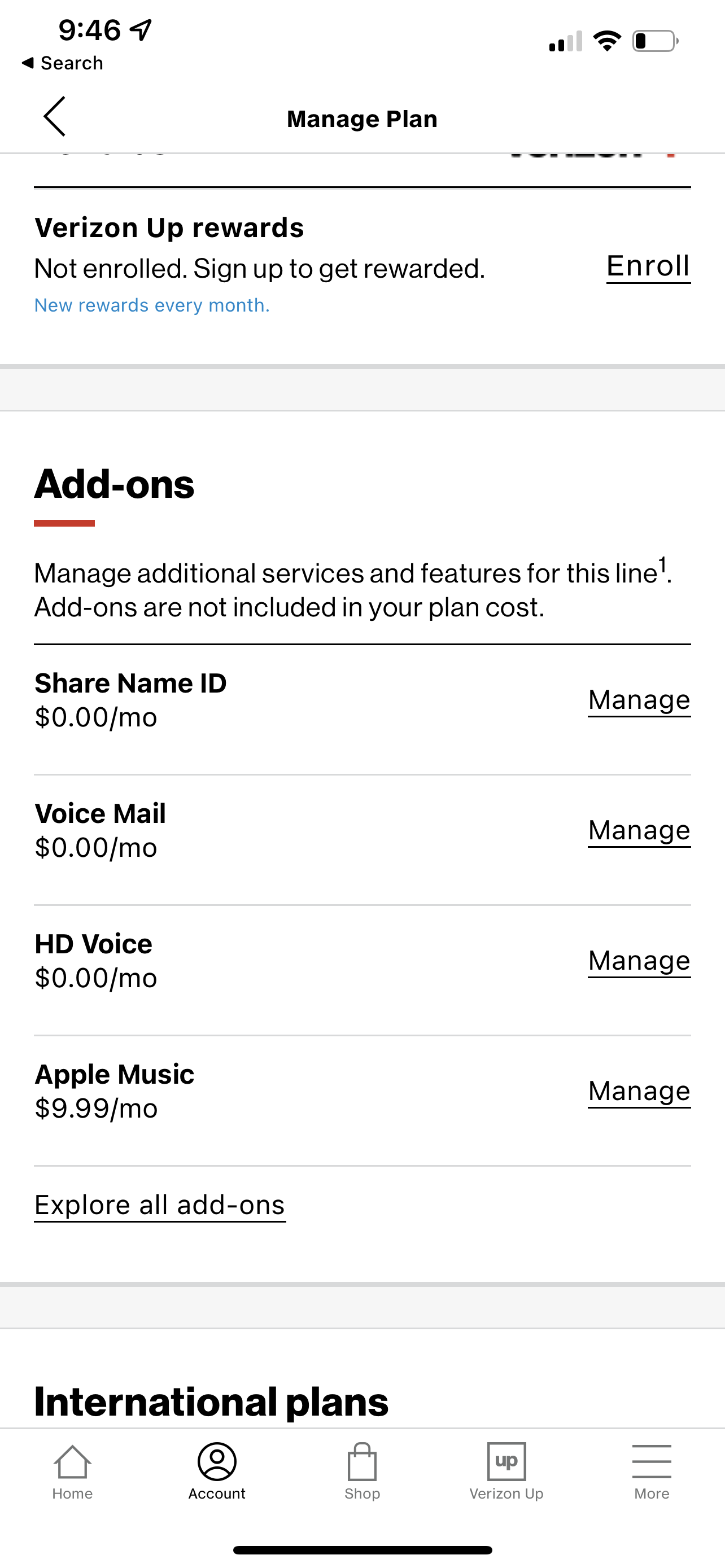Manage the Share Name ID add-on

pos(639,700)
